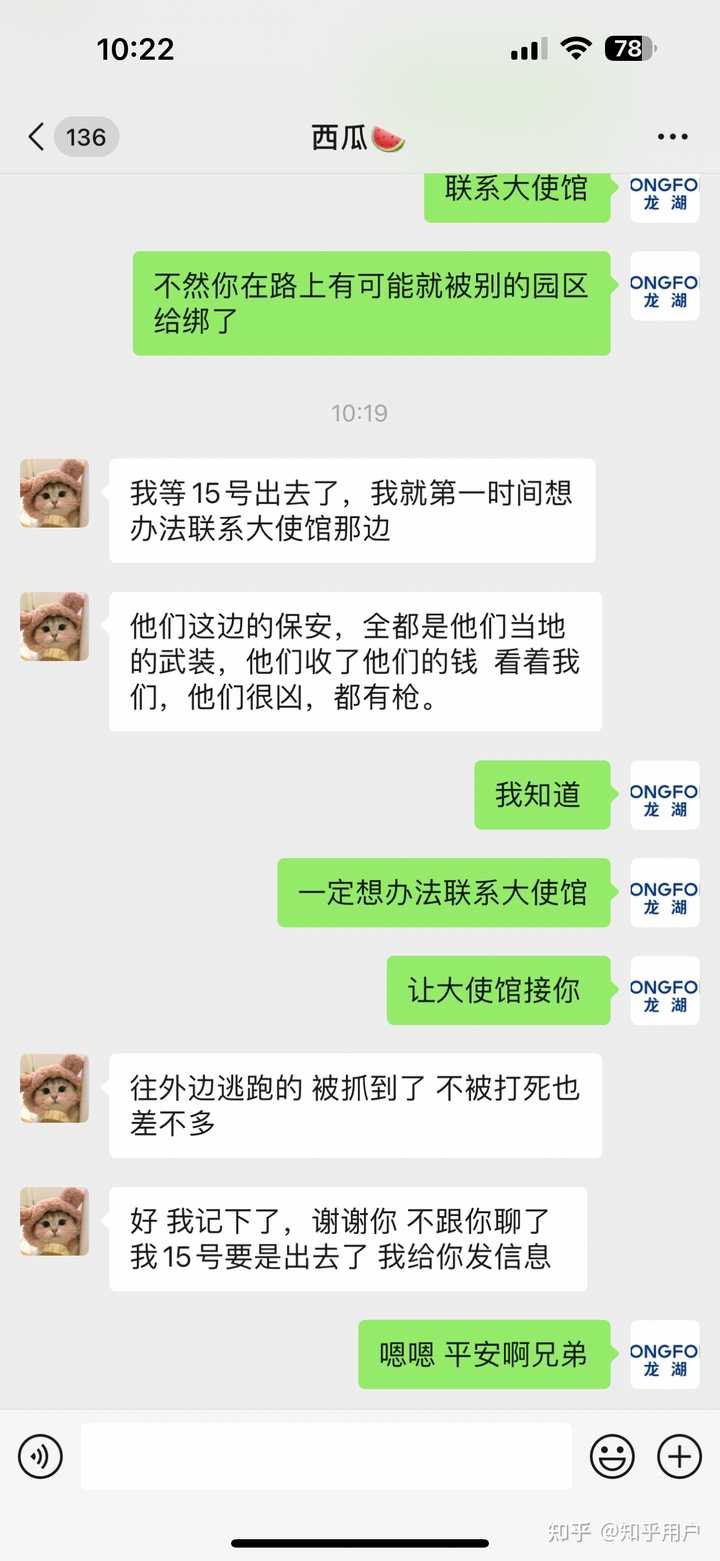This screenshot has width=720, height=1561.
Task: Tap the avatar next to "我知道" message
Action: pyautogui.click(x=664, y=795)
